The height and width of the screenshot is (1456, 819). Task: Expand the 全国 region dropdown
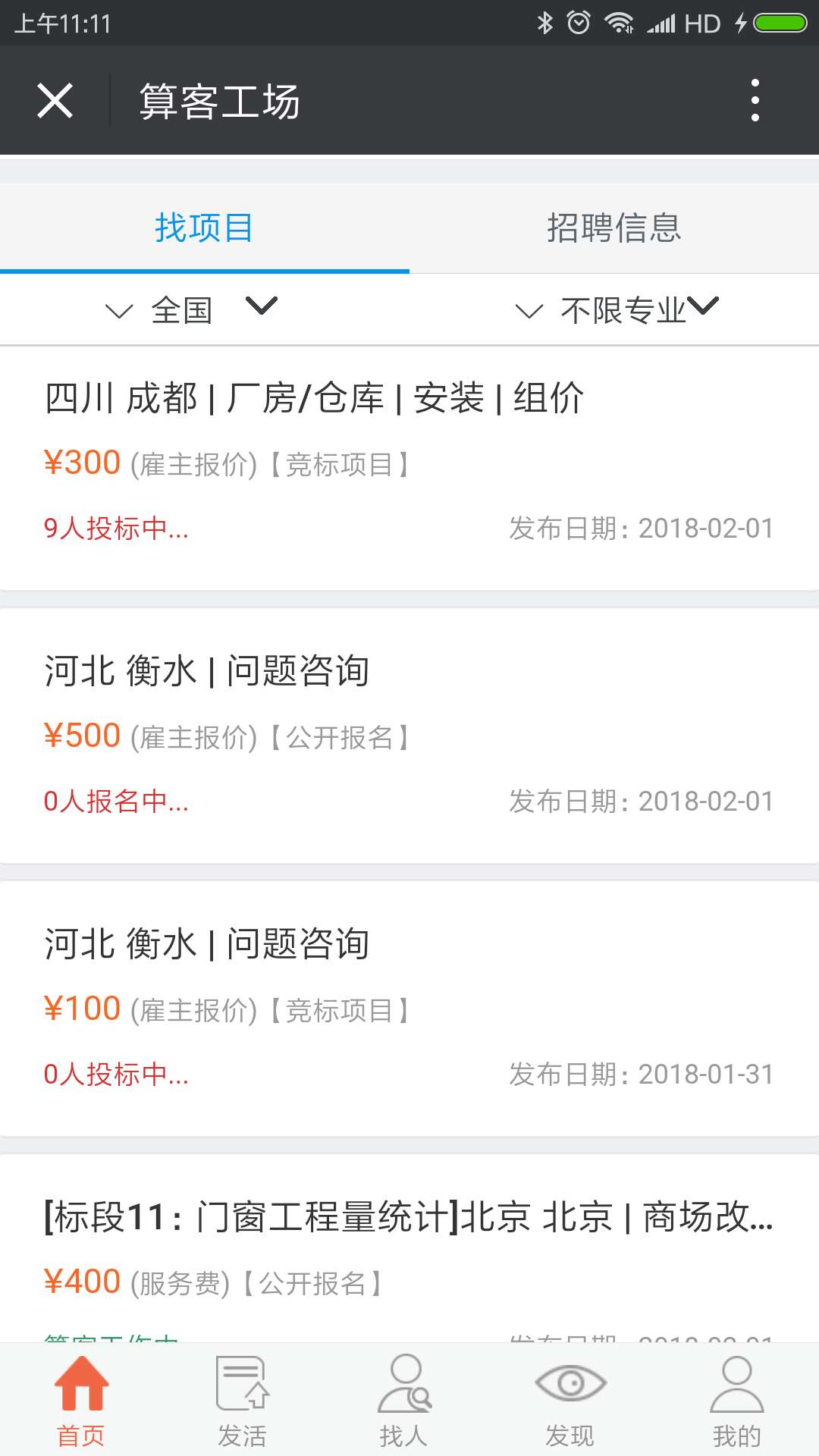(190, 309)
